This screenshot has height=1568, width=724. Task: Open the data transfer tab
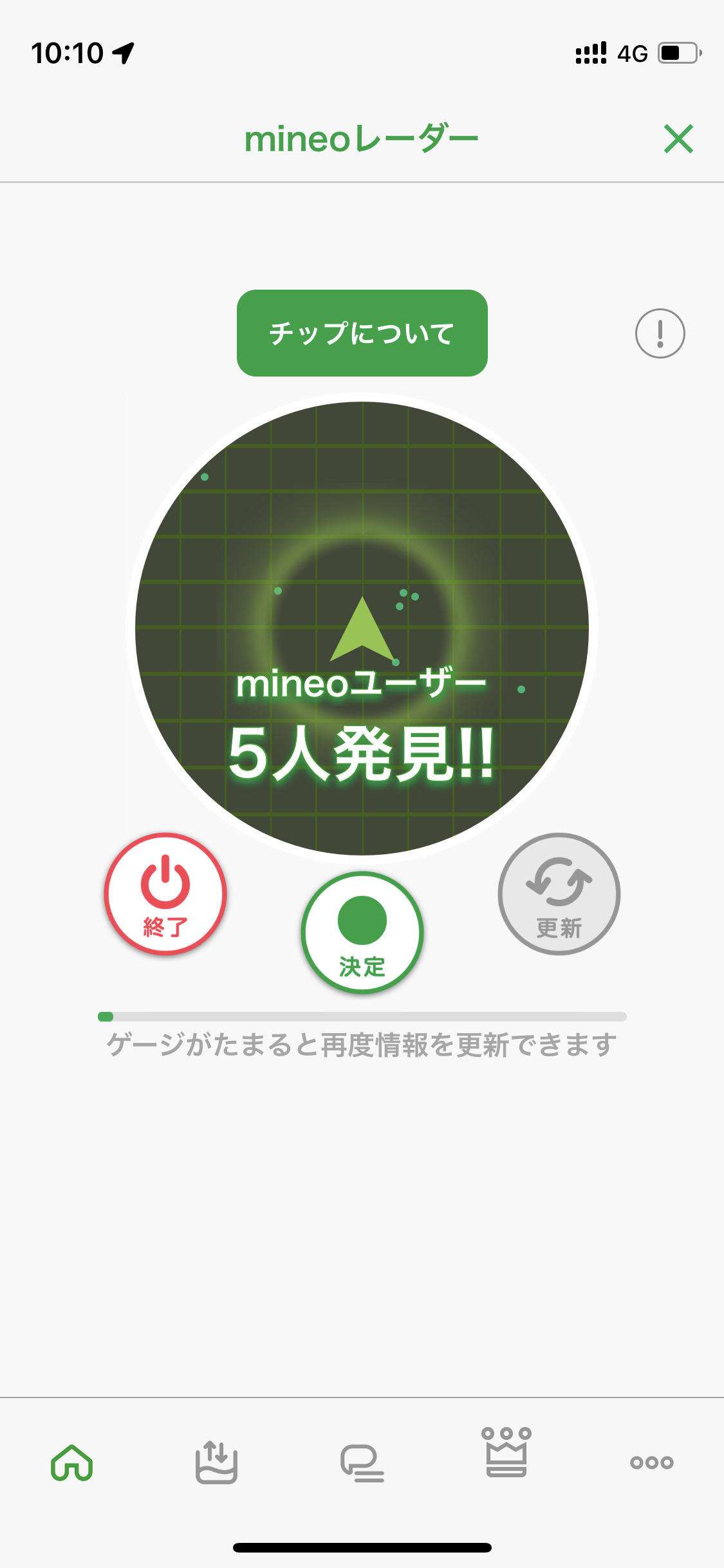click(x=216, y=1462)
